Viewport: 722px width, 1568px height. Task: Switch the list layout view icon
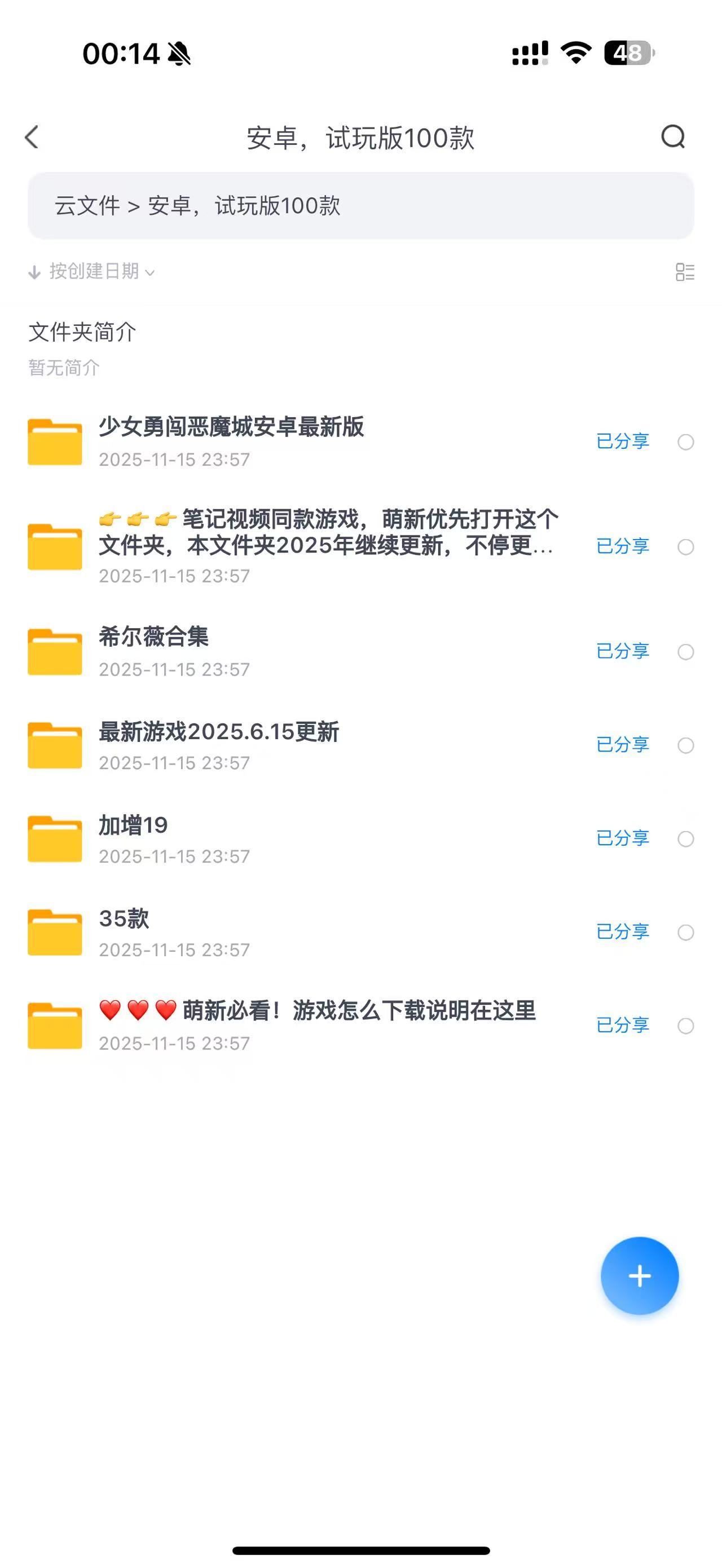(685, 272)
